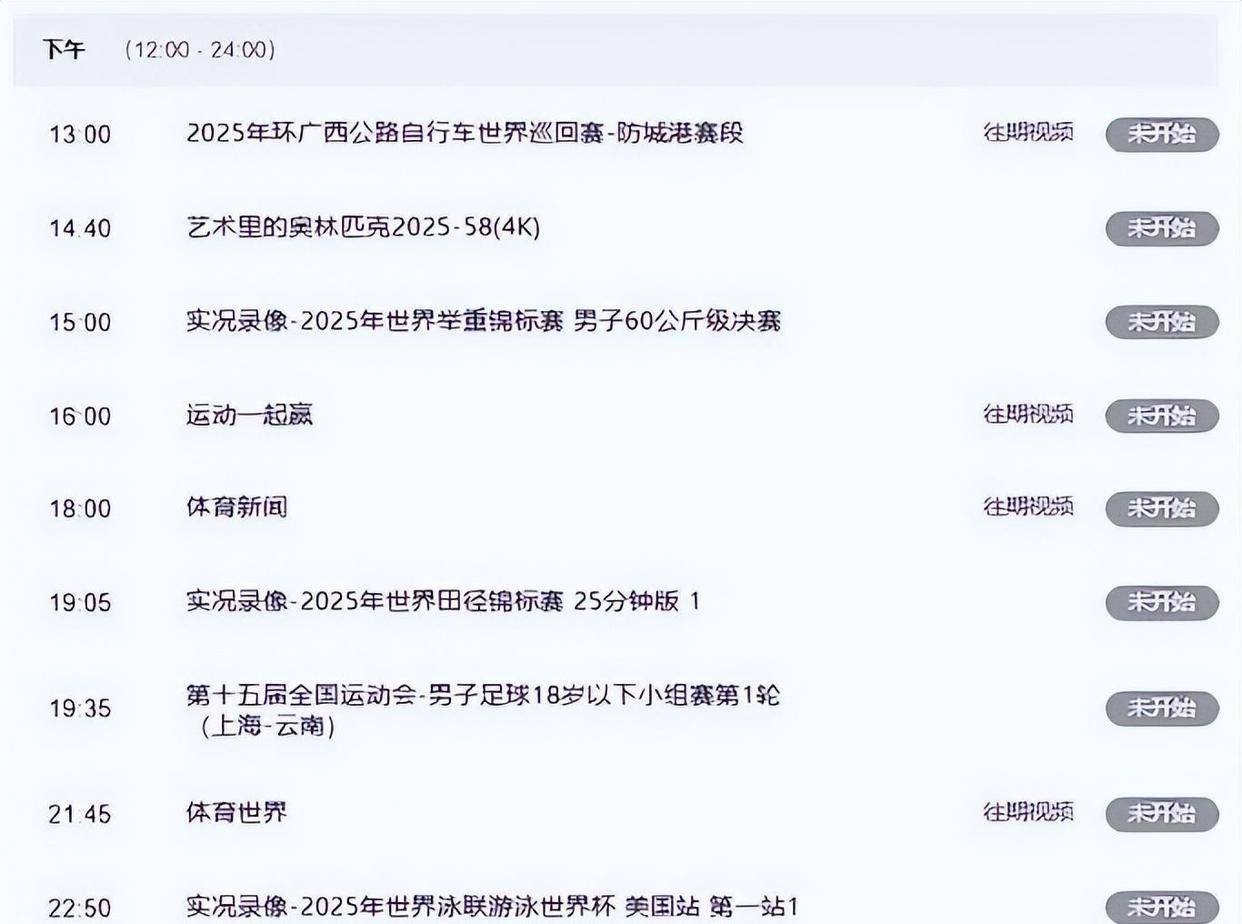Open 往期视频 for 18:00 体育新闻
The height and width of the screenshot is (924, 1242).
(1028, 507)
